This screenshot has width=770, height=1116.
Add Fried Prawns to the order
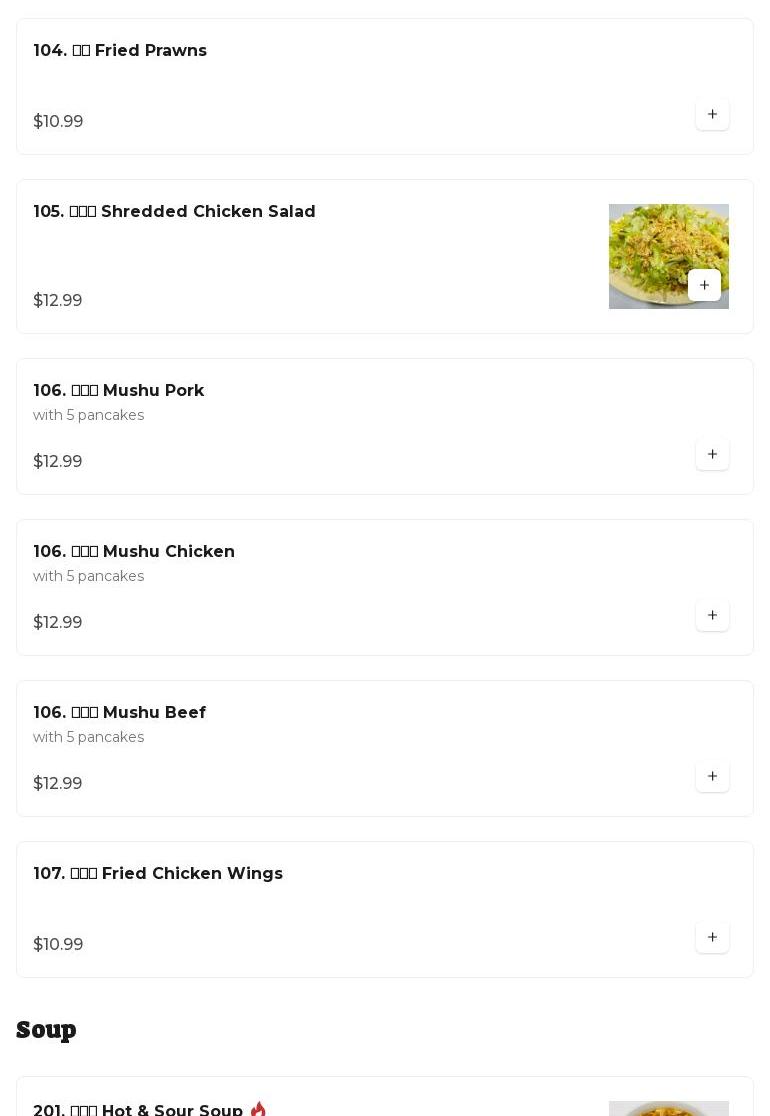[x=712, y=115]
